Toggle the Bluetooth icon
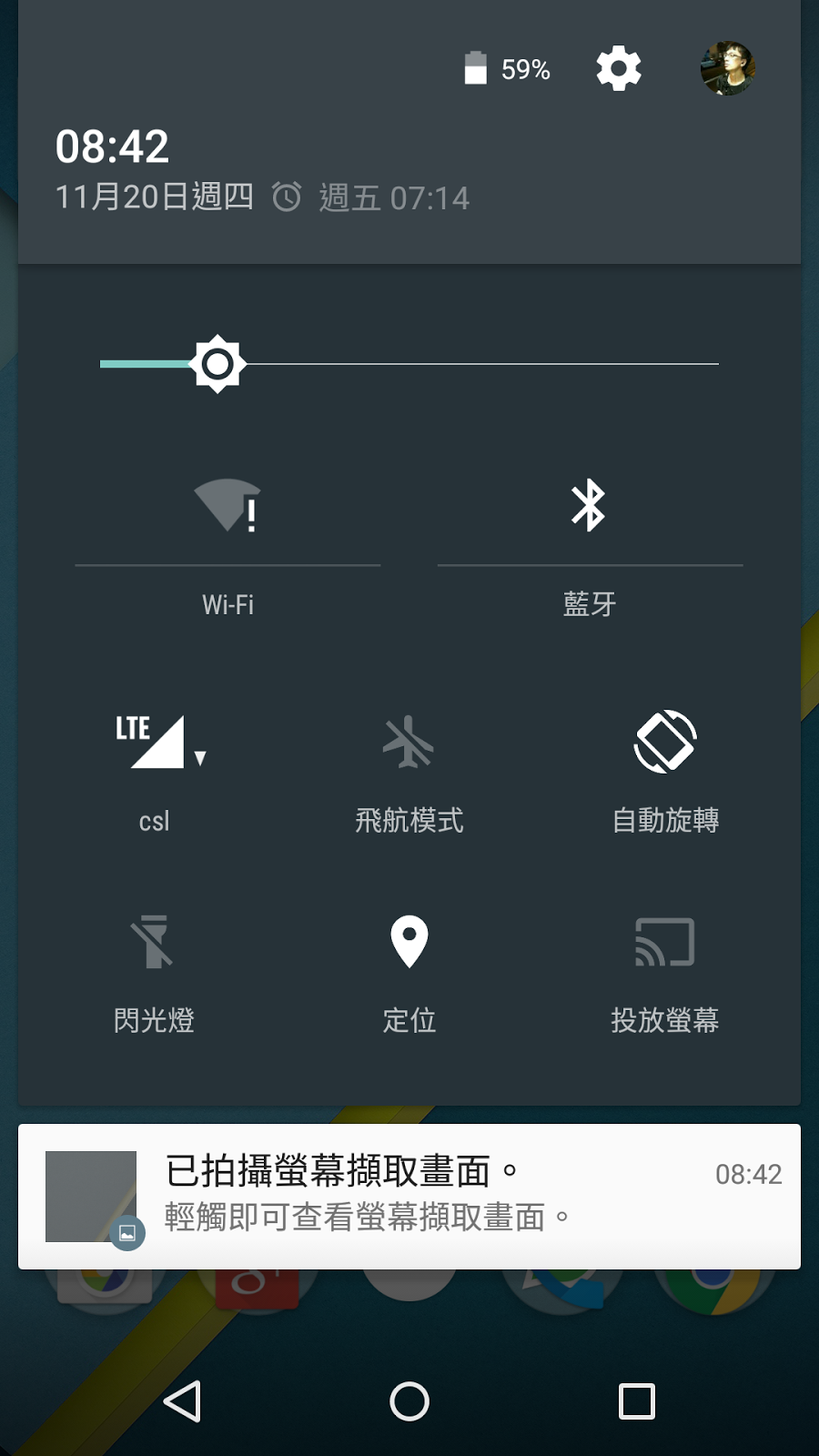This screenshot has height=1456, width=819. (589, 505)
